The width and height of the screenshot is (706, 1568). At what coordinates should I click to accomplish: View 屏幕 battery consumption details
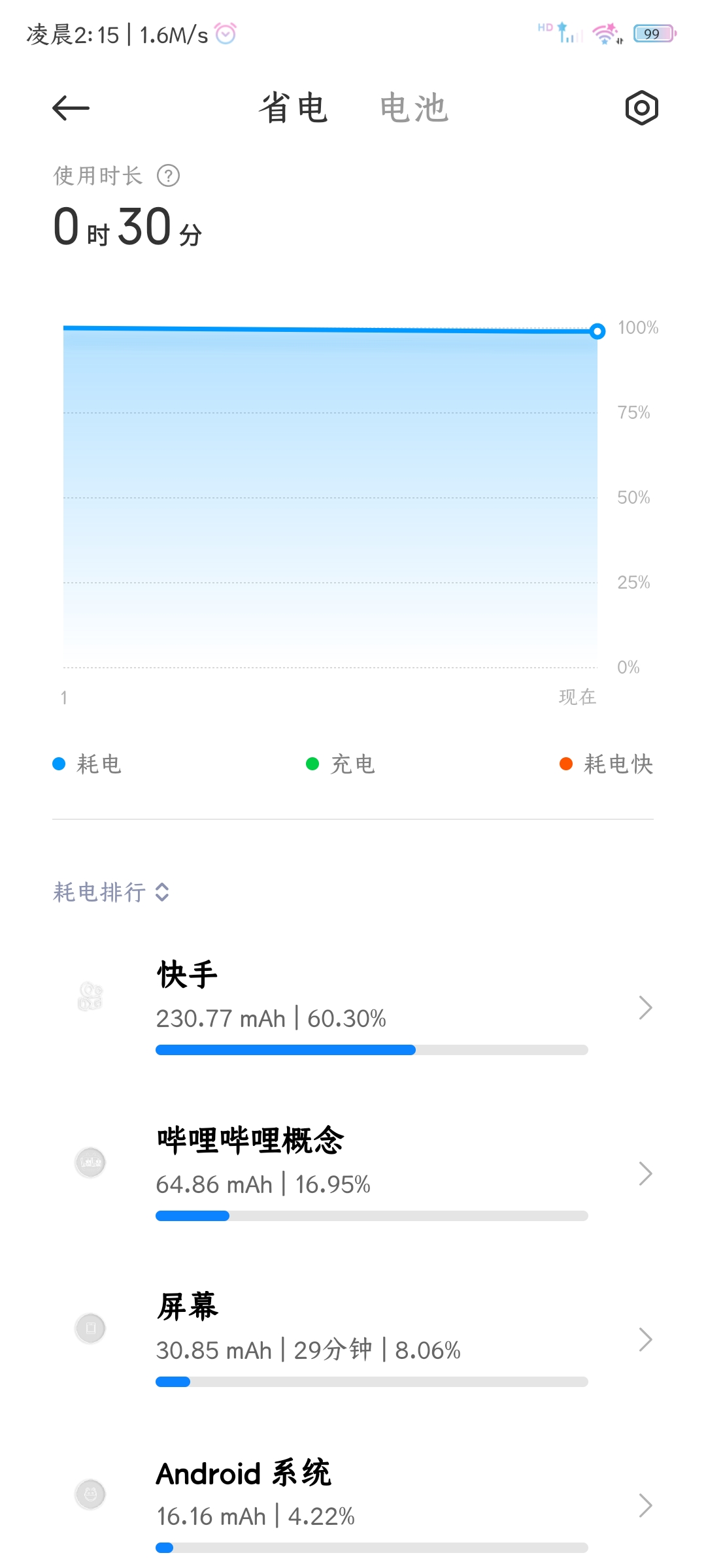point(353,1339)
